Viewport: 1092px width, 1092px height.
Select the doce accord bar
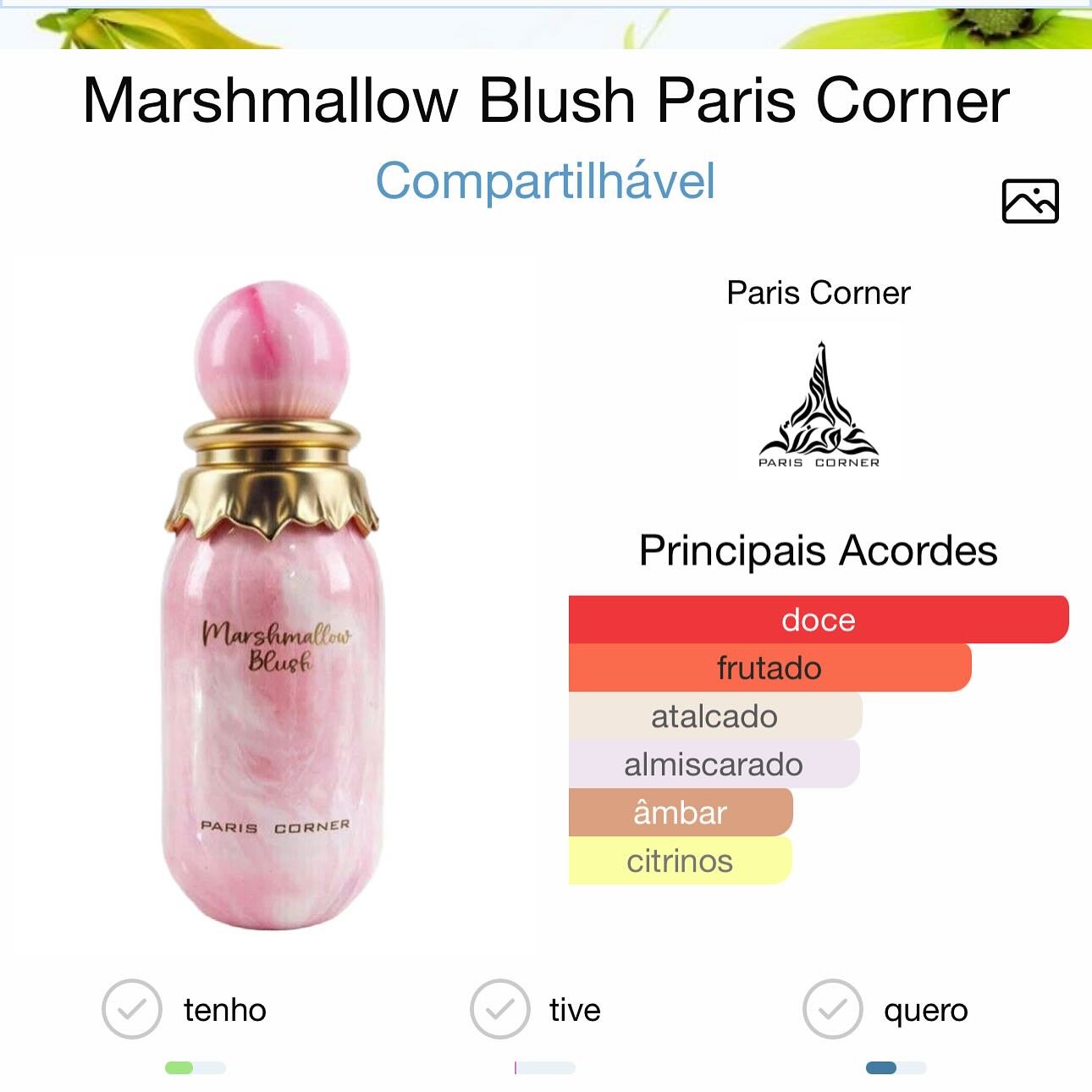point(818,620)
